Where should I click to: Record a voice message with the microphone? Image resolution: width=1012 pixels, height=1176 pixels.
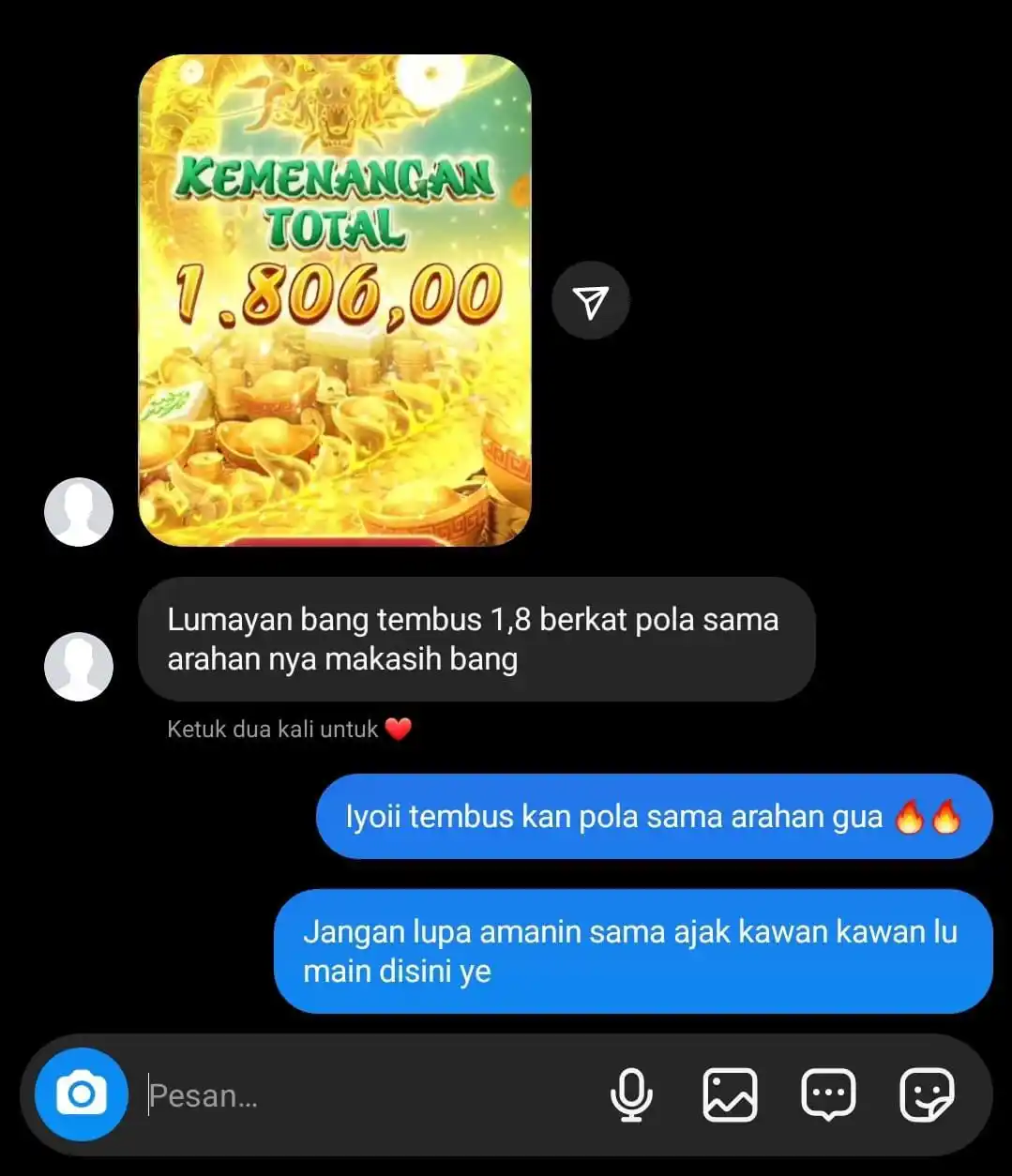click(631, 1094)
